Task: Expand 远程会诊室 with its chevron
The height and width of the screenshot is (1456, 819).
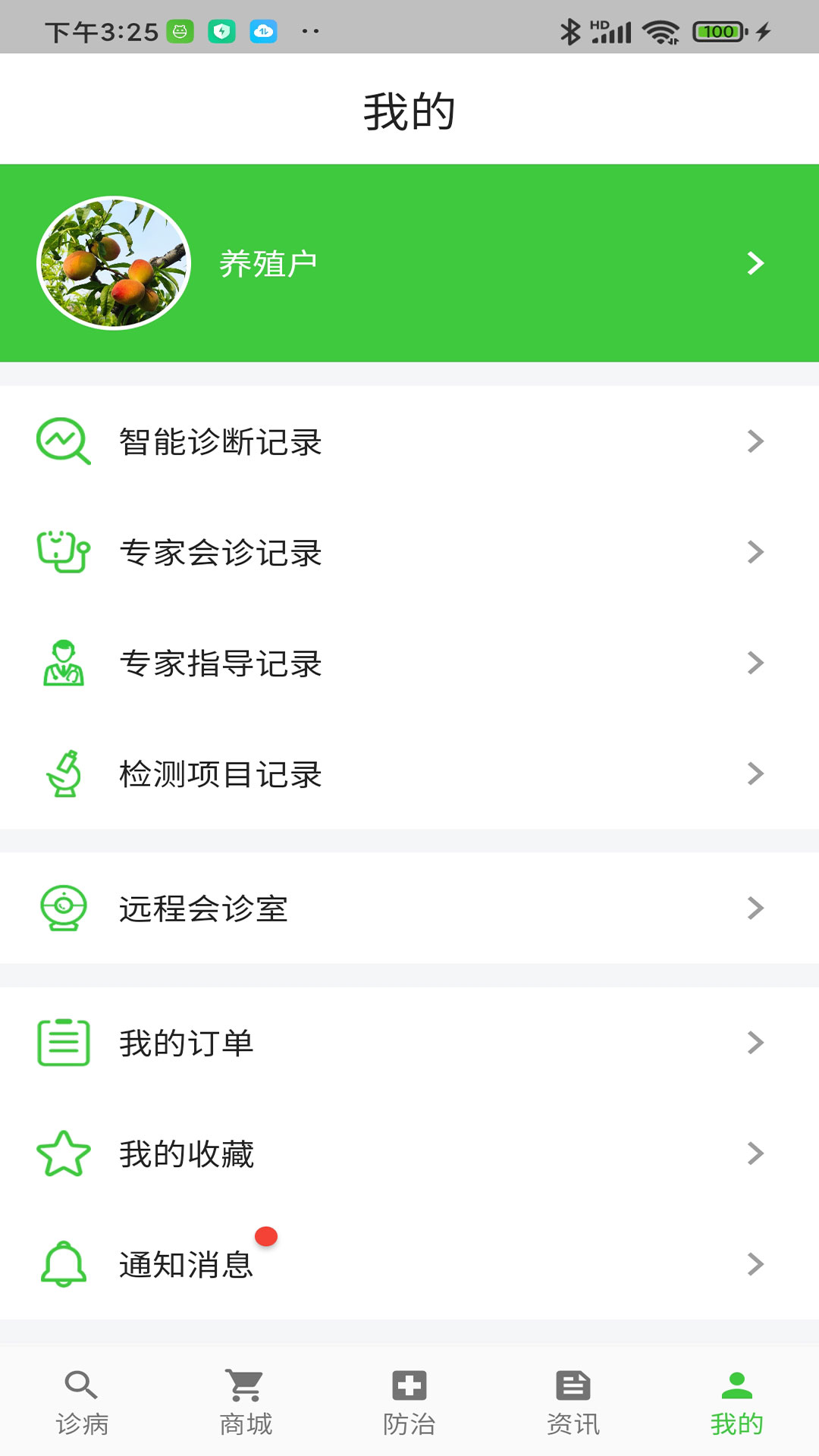Action: 755,908
